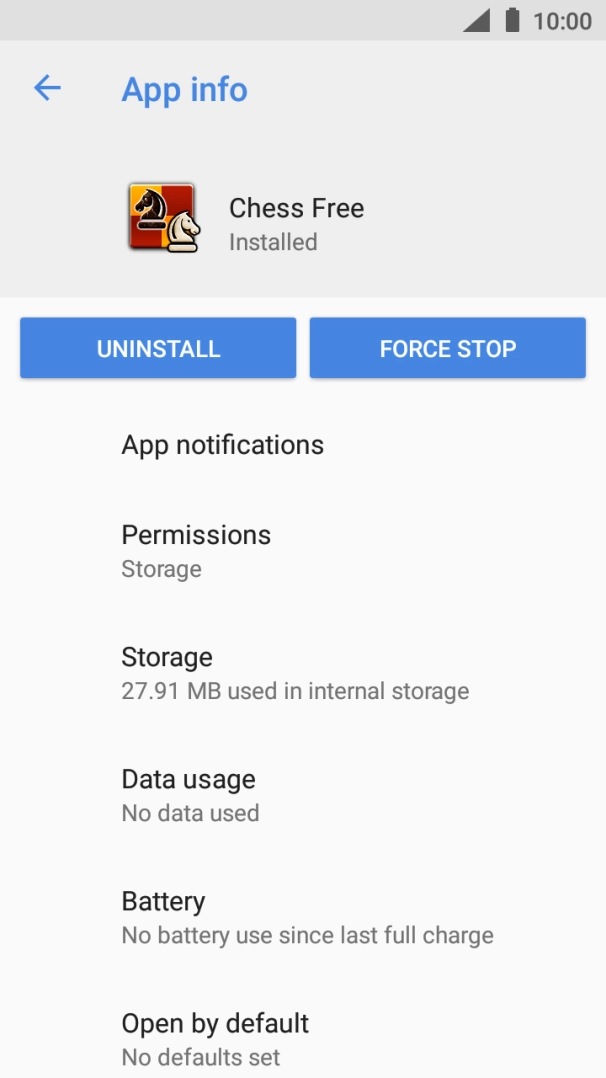Screen dimensions: 606x1078
Task: View Permissions for the app
Action: pyautogui.click(x=303, y=551)
